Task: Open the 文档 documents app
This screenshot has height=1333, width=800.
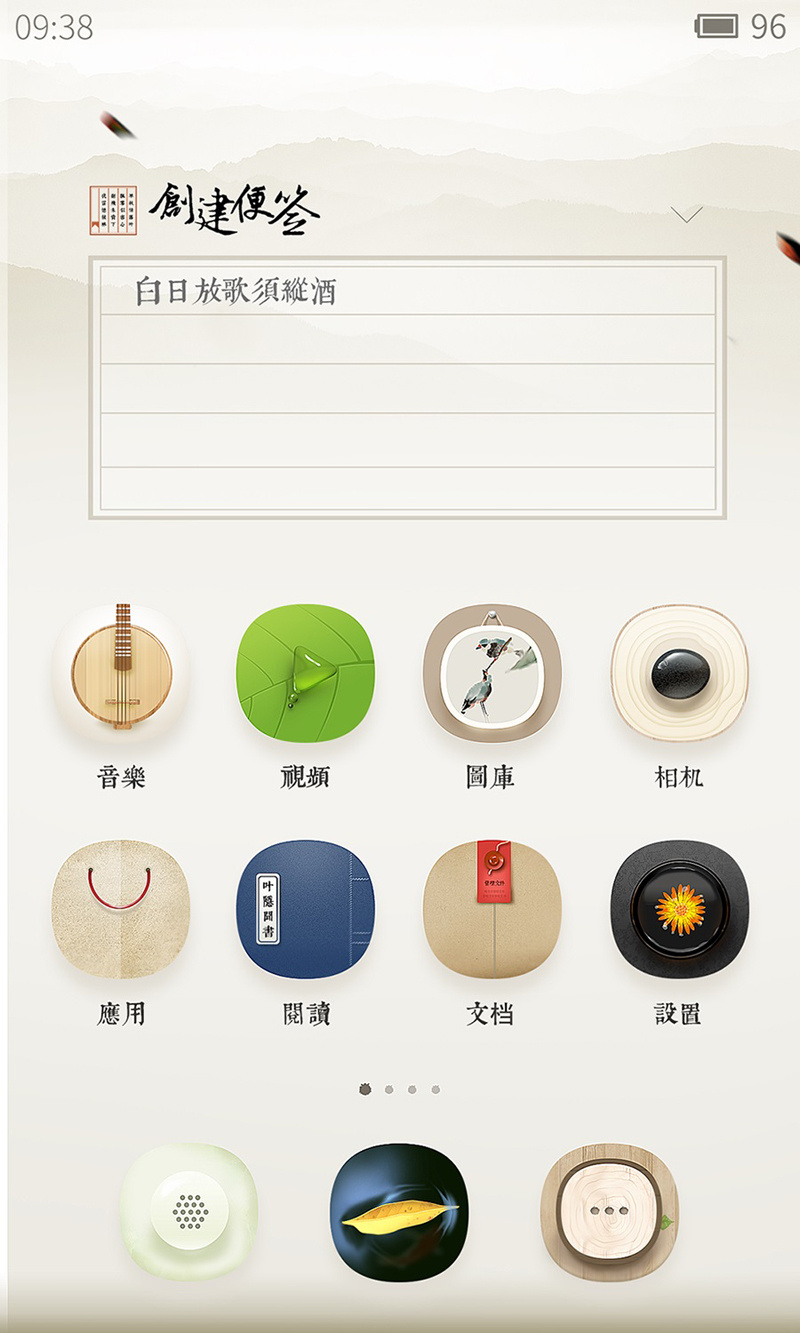Action: 489,908
